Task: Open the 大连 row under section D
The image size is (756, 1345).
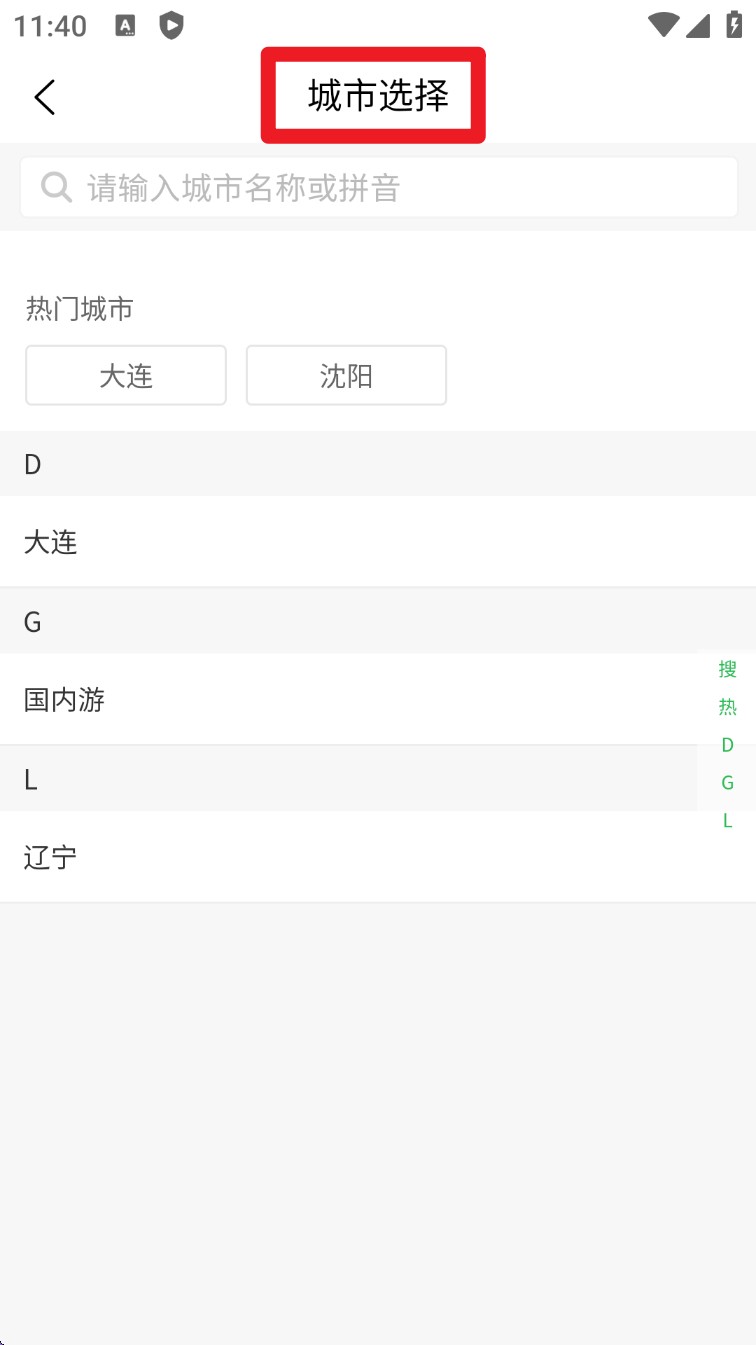Action: pos(350,542)
